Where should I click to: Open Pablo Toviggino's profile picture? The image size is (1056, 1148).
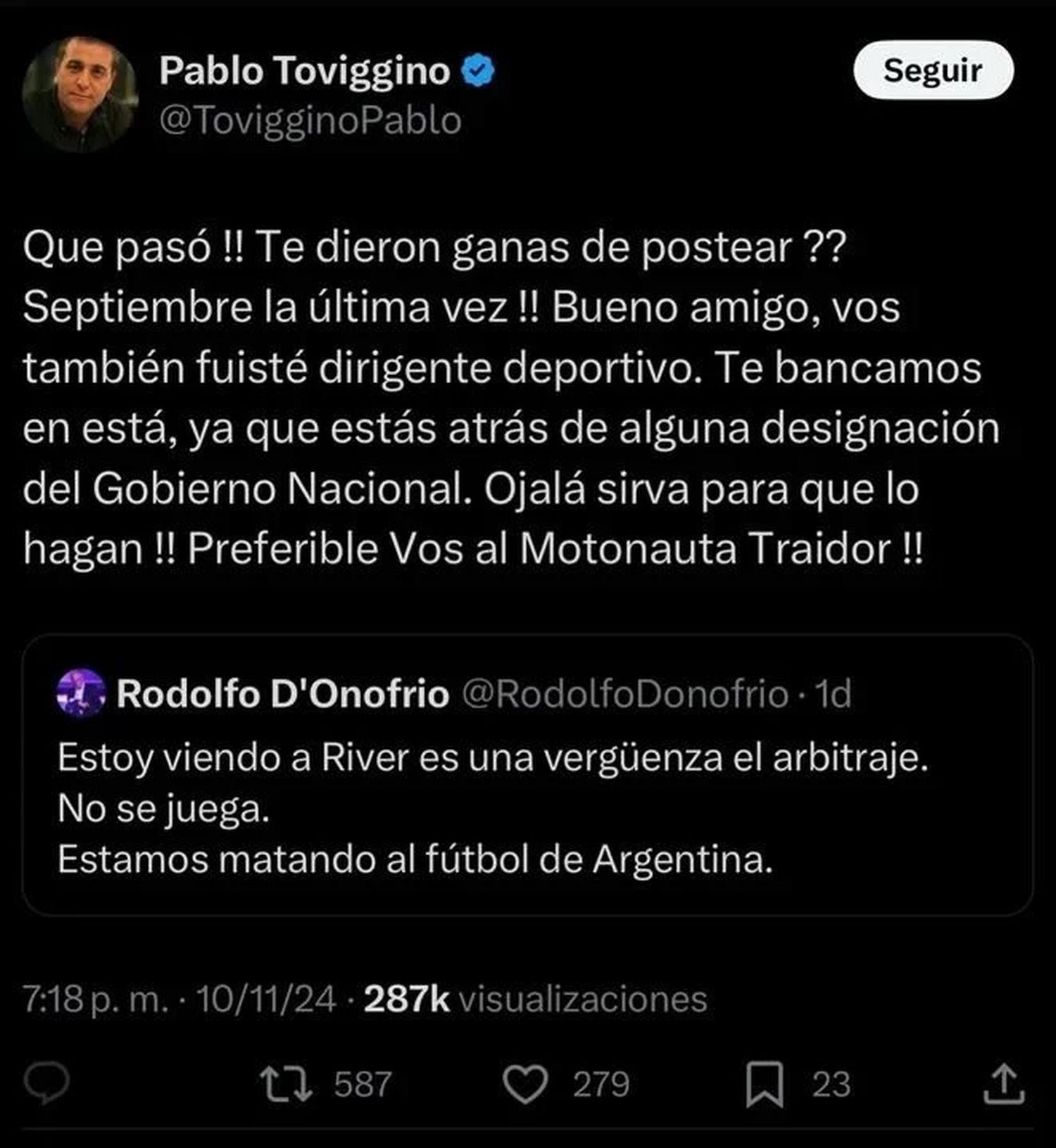pyautogui.click(x=80, y=94)
